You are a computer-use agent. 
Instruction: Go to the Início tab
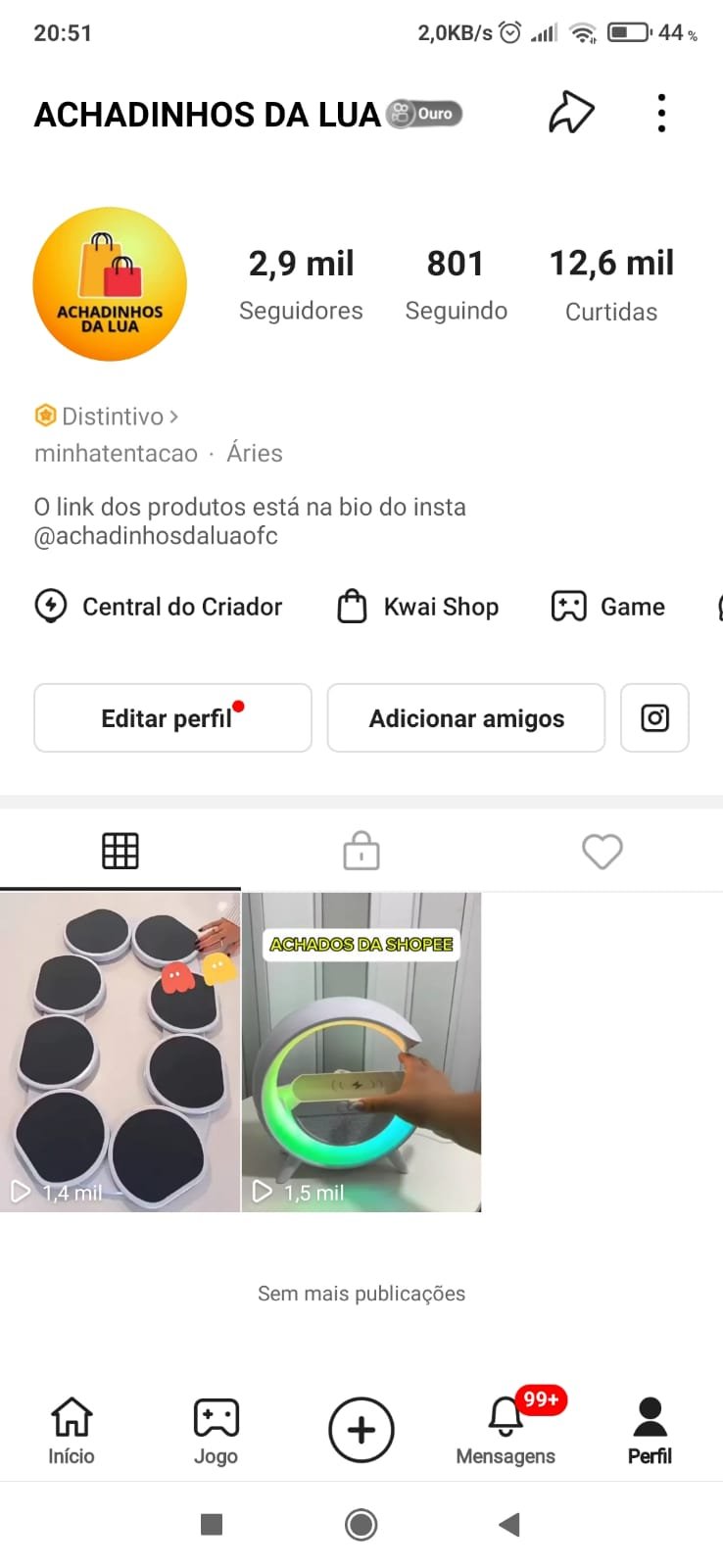coord(72,1431)
